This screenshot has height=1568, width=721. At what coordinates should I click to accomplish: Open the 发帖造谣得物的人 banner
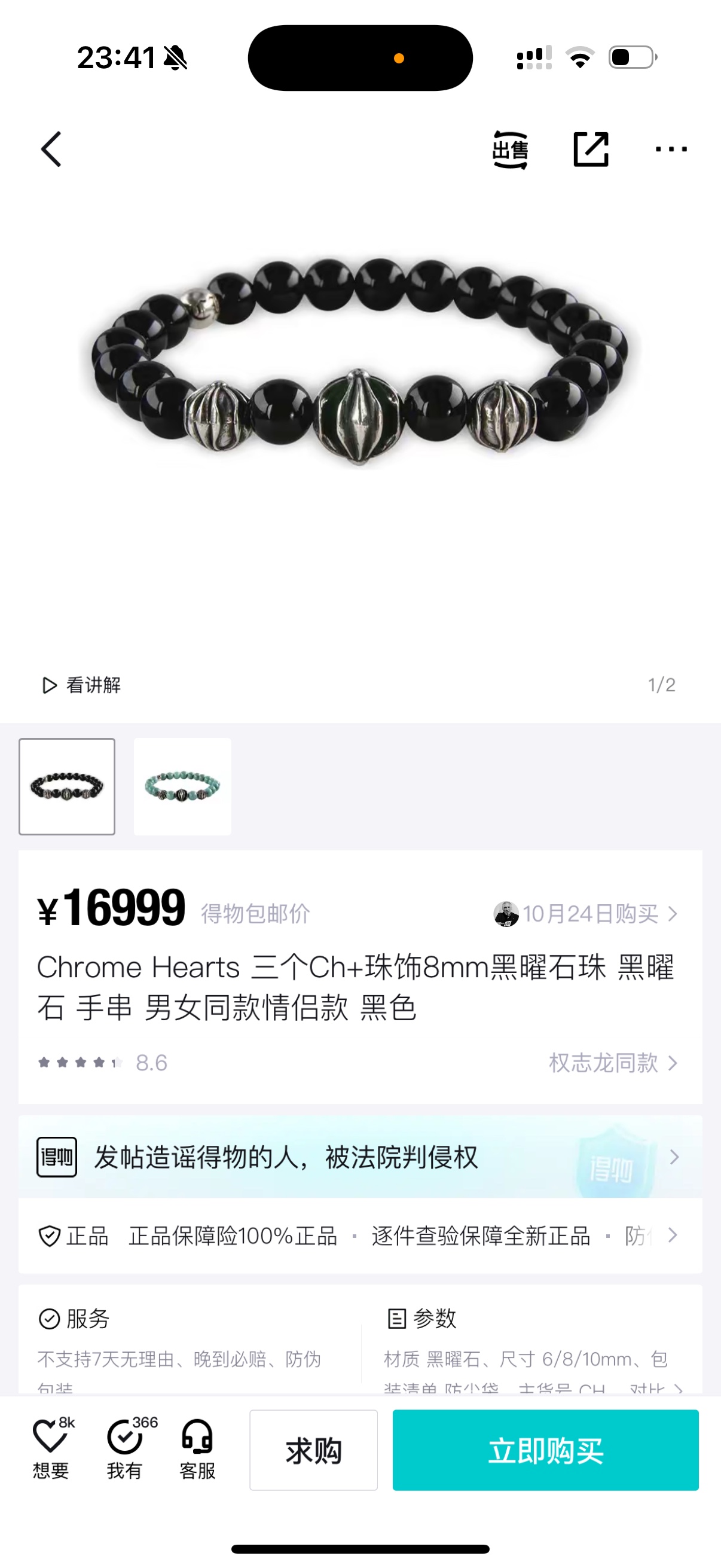pyautogui.click(x=360, y=1157)
